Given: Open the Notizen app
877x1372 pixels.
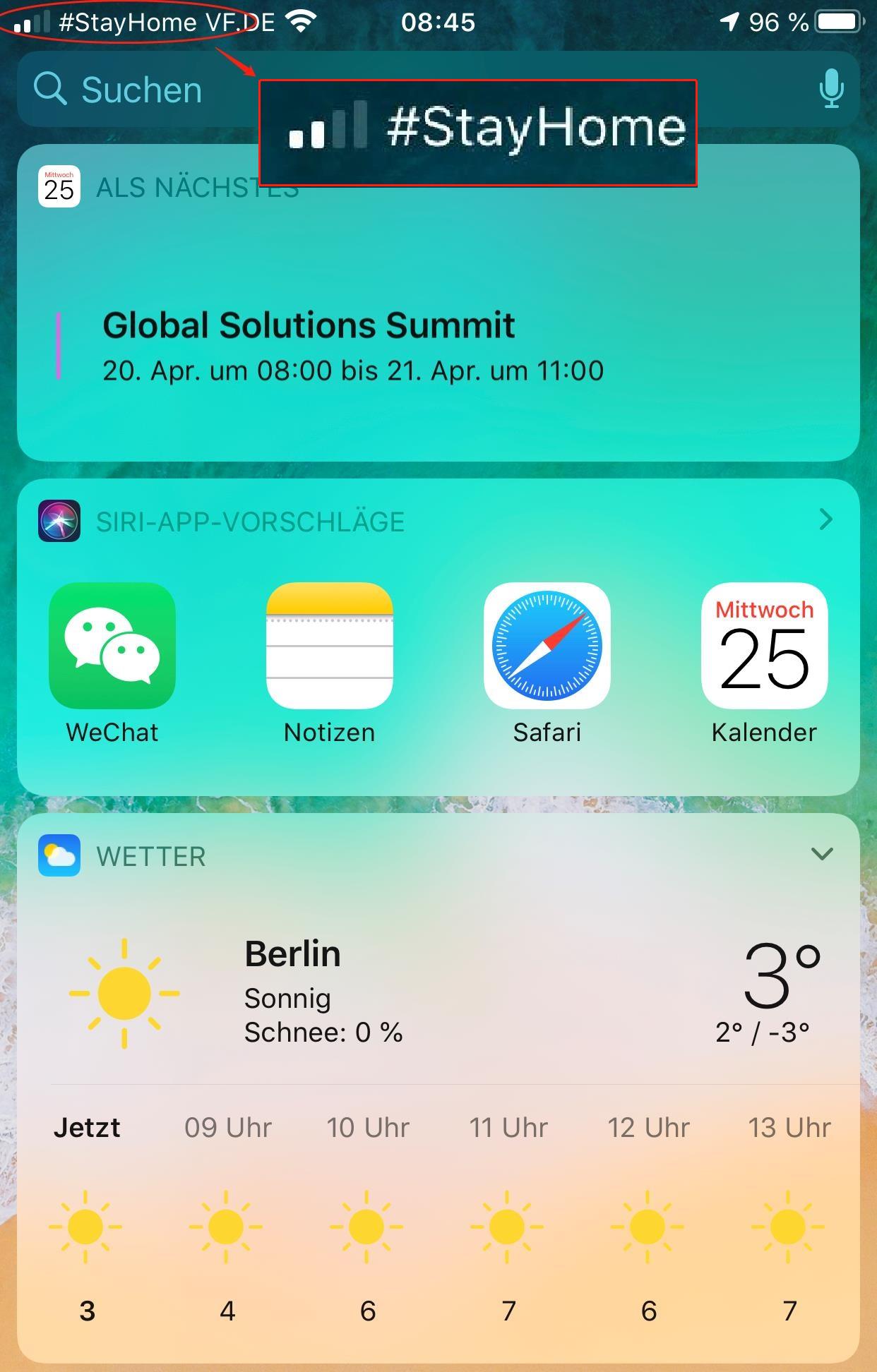Looking at the screenshot, I should tap(329, 646).
